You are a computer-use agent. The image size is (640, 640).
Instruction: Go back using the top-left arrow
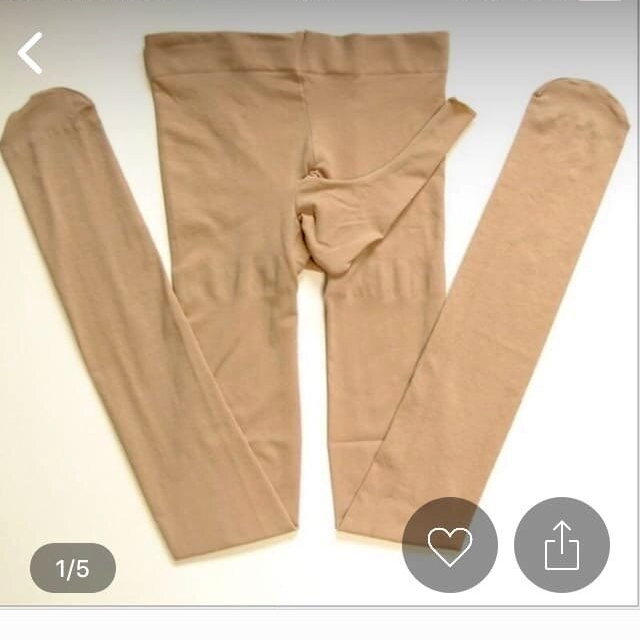click(x=31, y=53)
